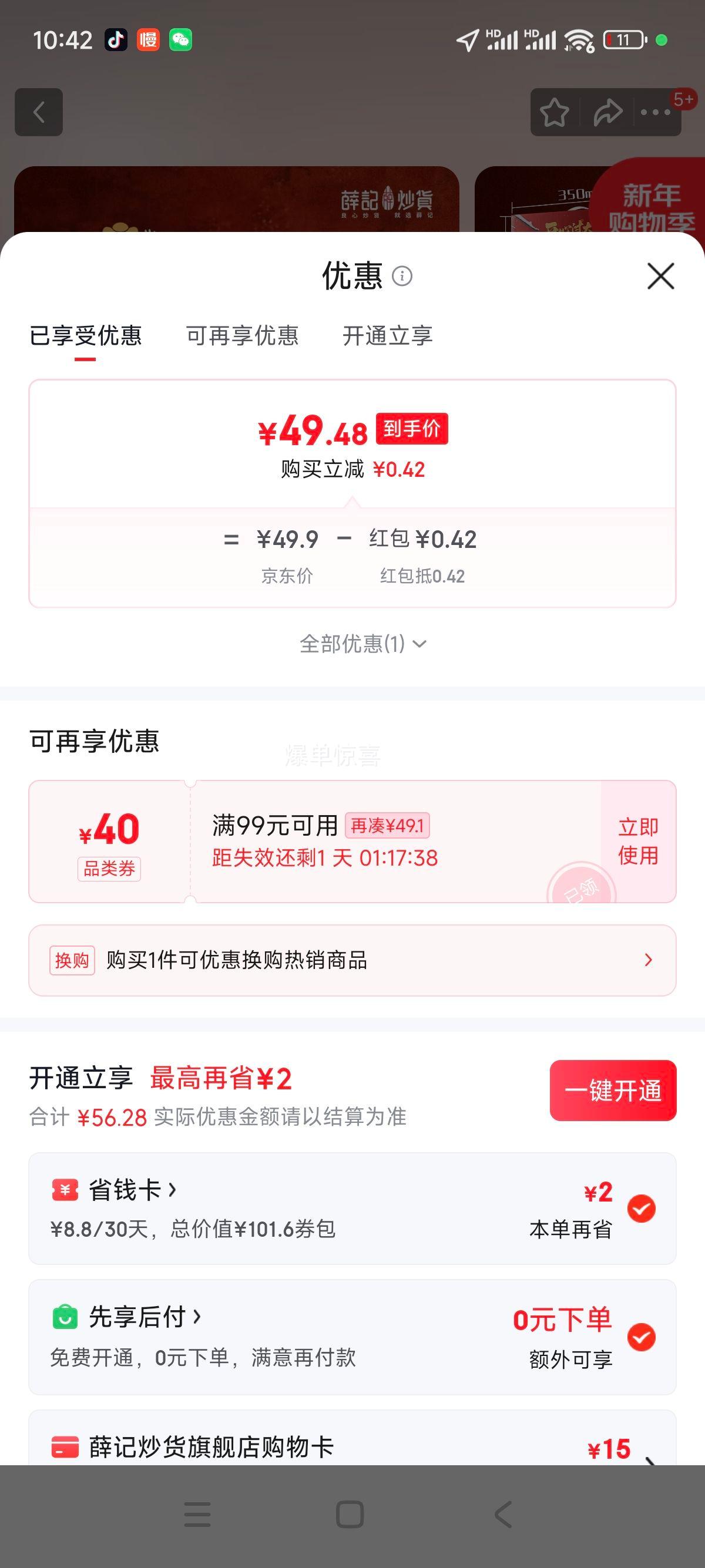This screenshot has height=1568, width=705.
Task: Tap the star to favorite this product
Action: coord(555,112)
